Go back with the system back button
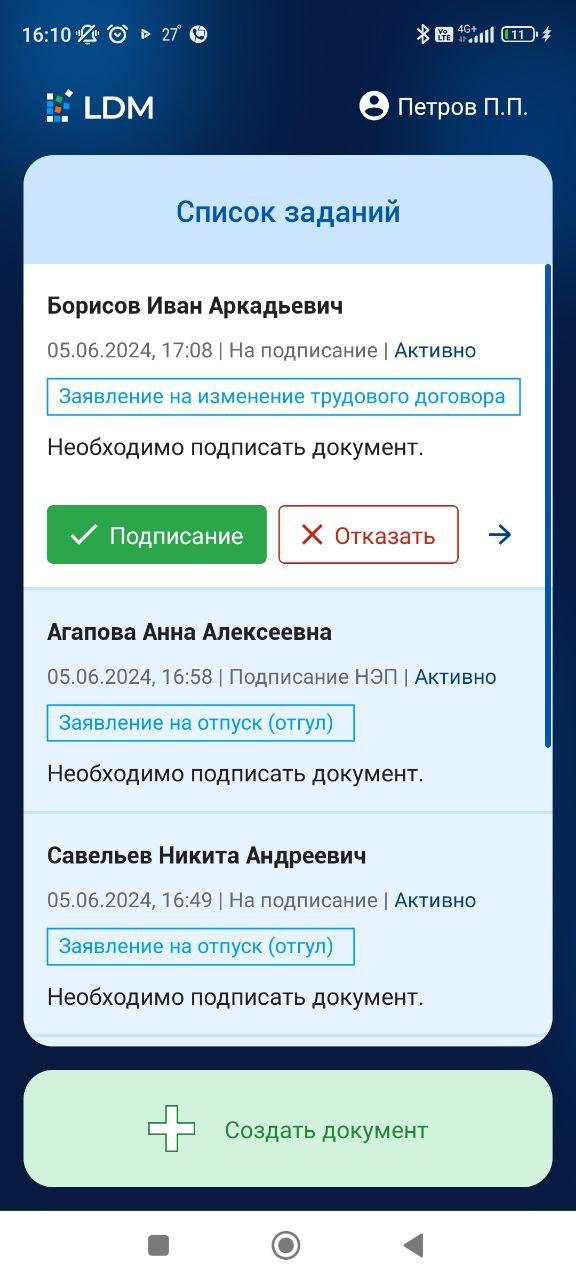576x1280 pixels. click(413, 1245)
